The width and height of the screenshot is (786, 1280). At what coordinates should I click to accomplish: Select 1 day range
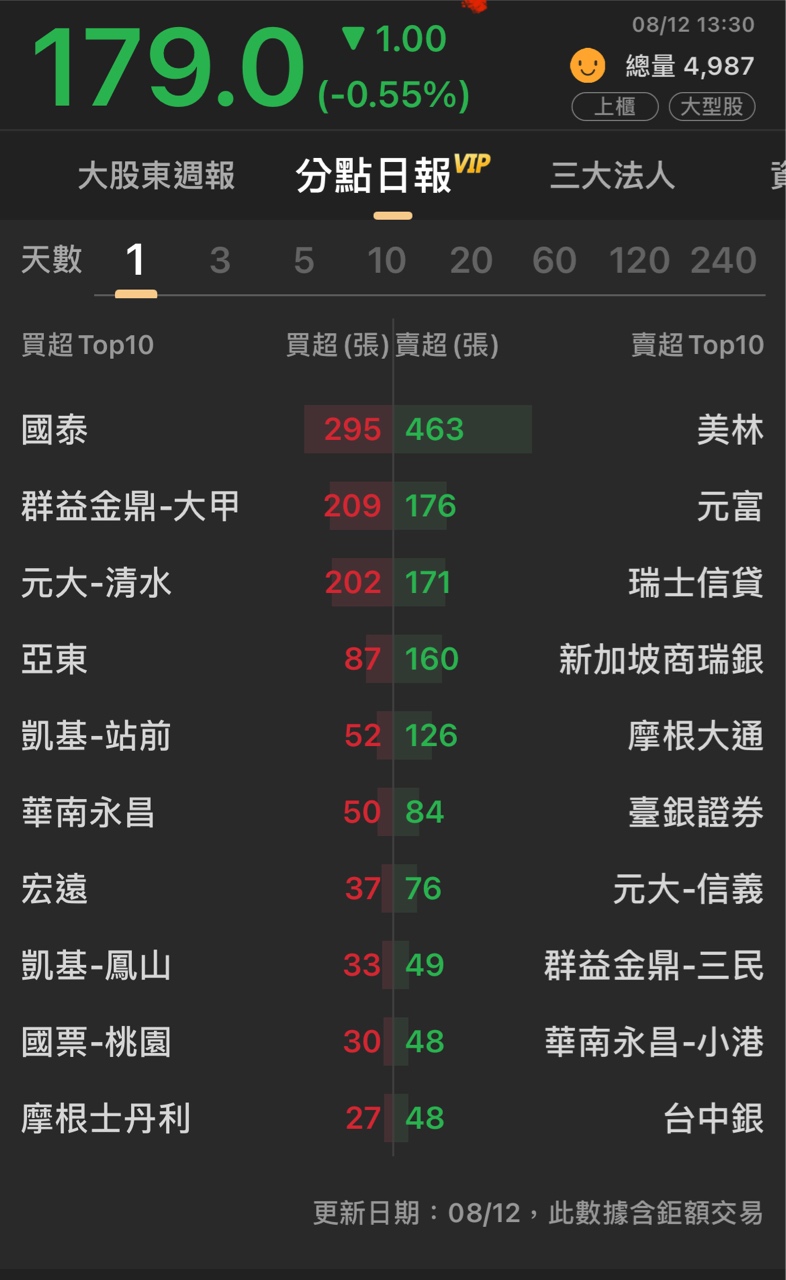pyautogui.click(x=135, y=262)
